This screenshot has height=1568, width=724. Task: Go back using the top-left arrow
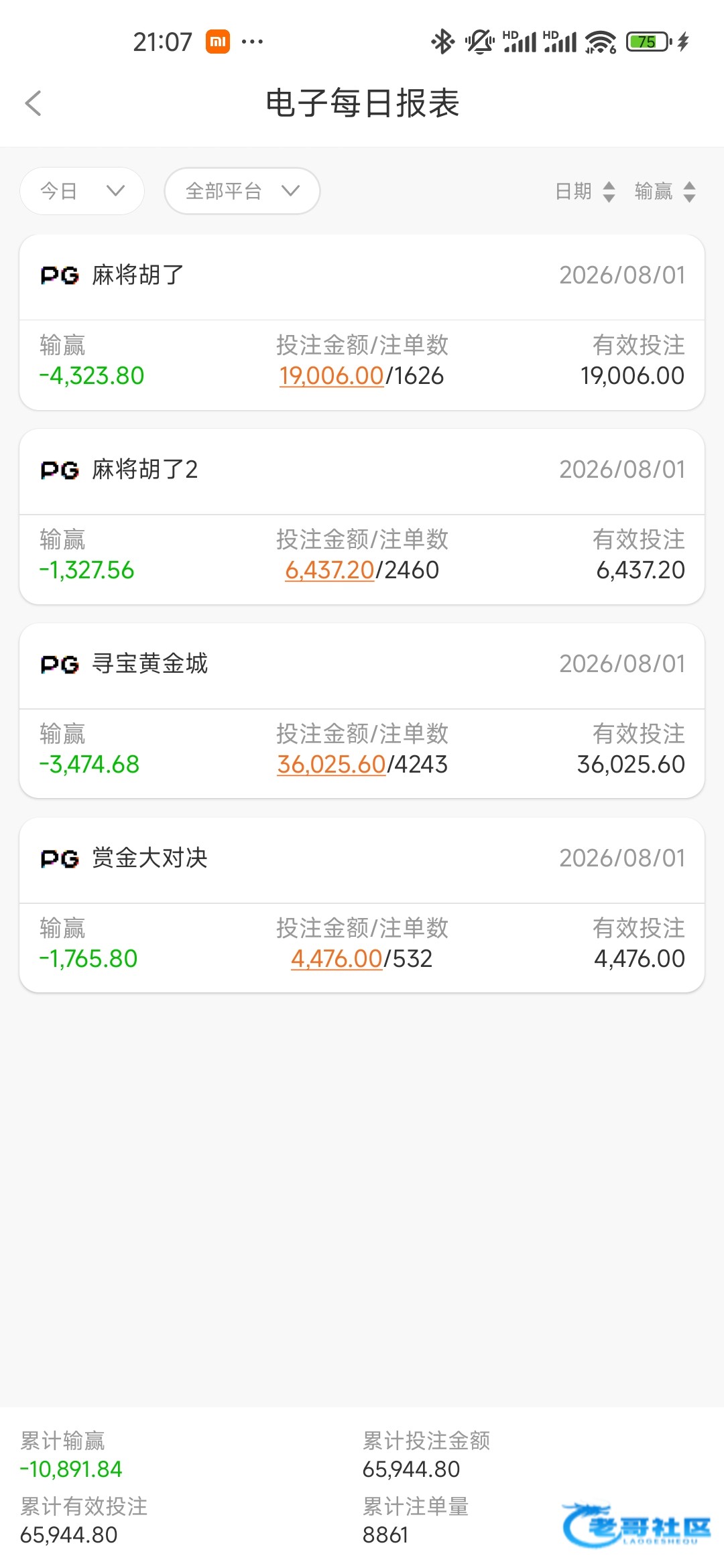tap(33, 103)
